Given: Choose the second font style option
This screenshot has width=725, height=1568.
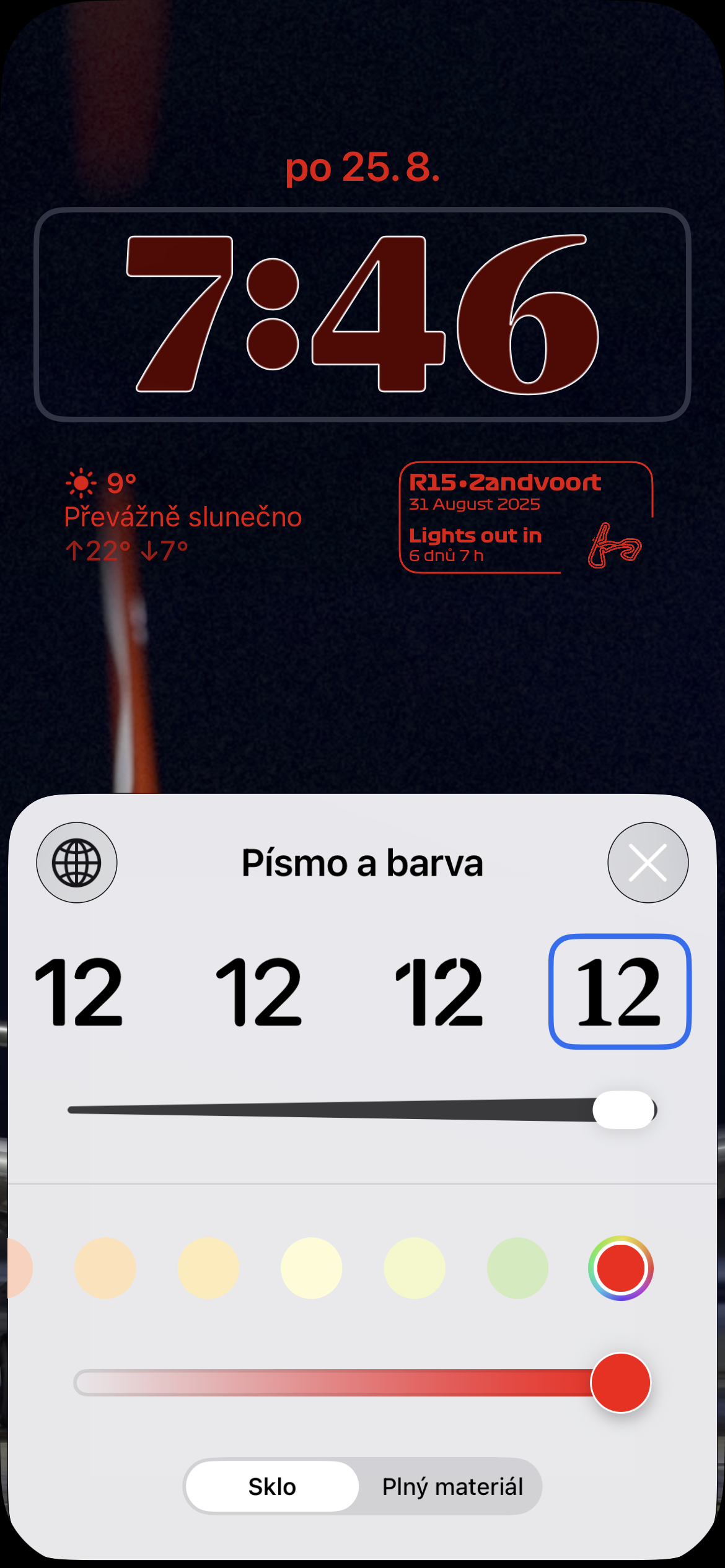Looking at the screenshot, I should tap(259, 991).
